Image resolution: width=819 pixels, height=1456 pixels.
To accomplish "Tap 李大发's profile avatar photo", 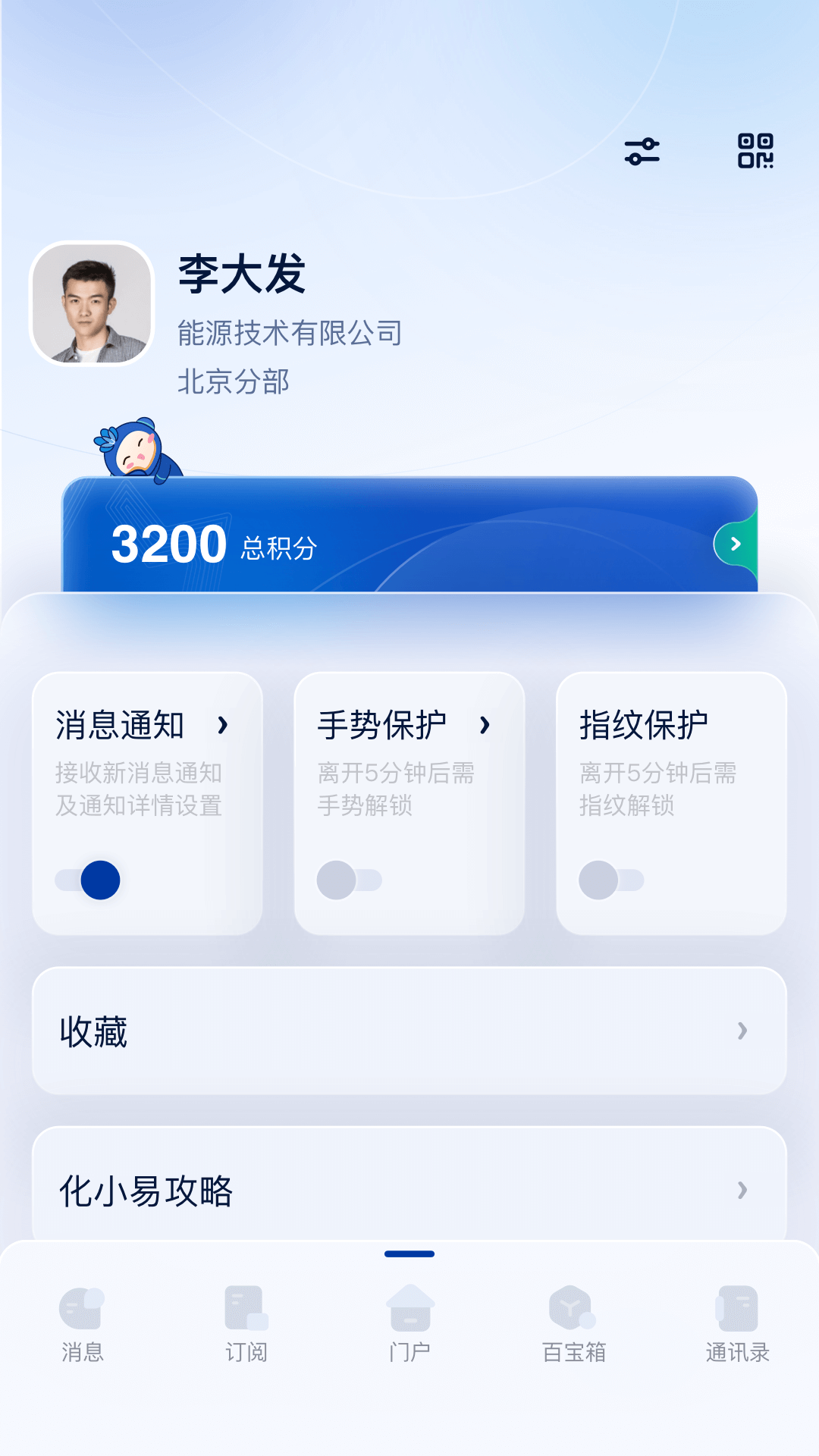I will (x=91, y=303).
